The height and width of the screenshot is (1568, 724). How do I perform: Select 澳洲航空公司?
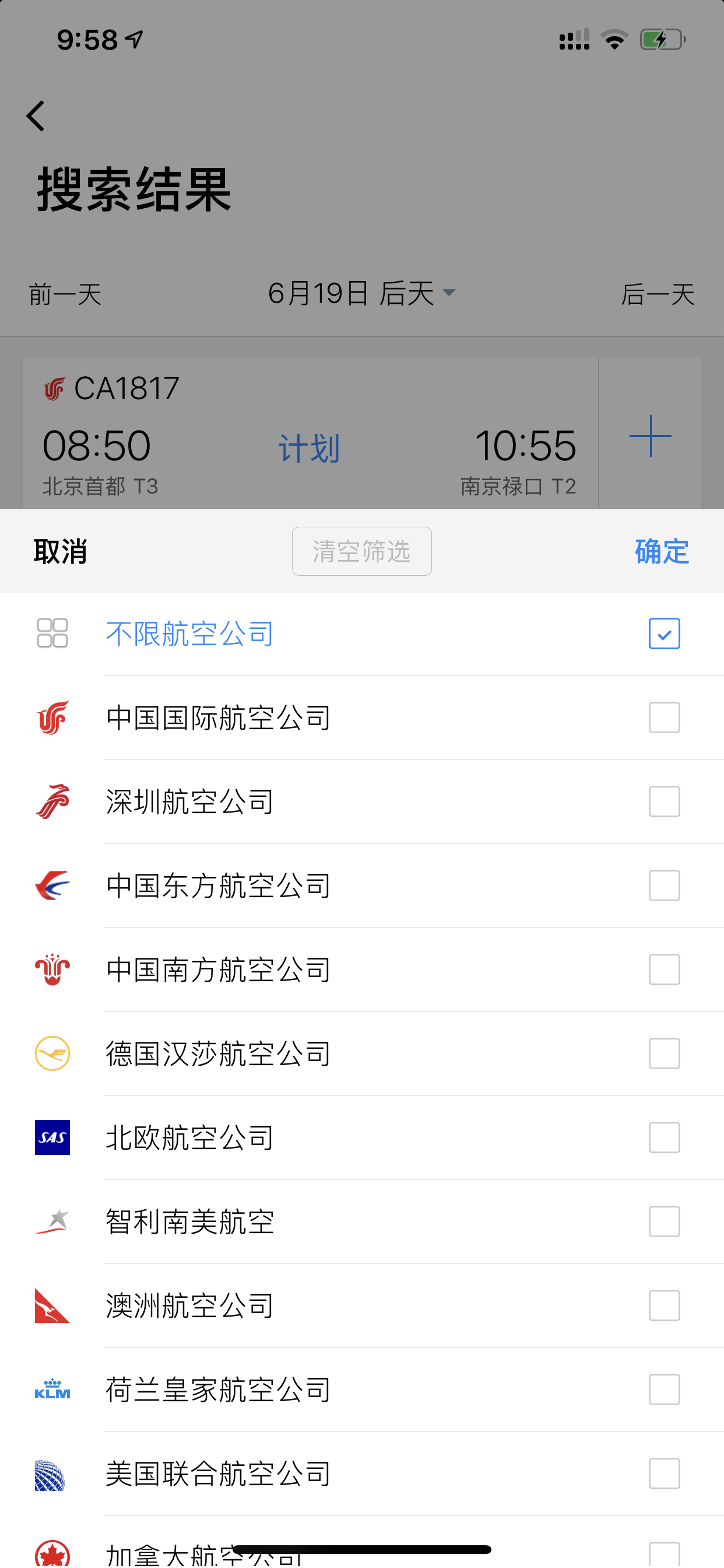pyautogui.click(x=665, y=1305)
